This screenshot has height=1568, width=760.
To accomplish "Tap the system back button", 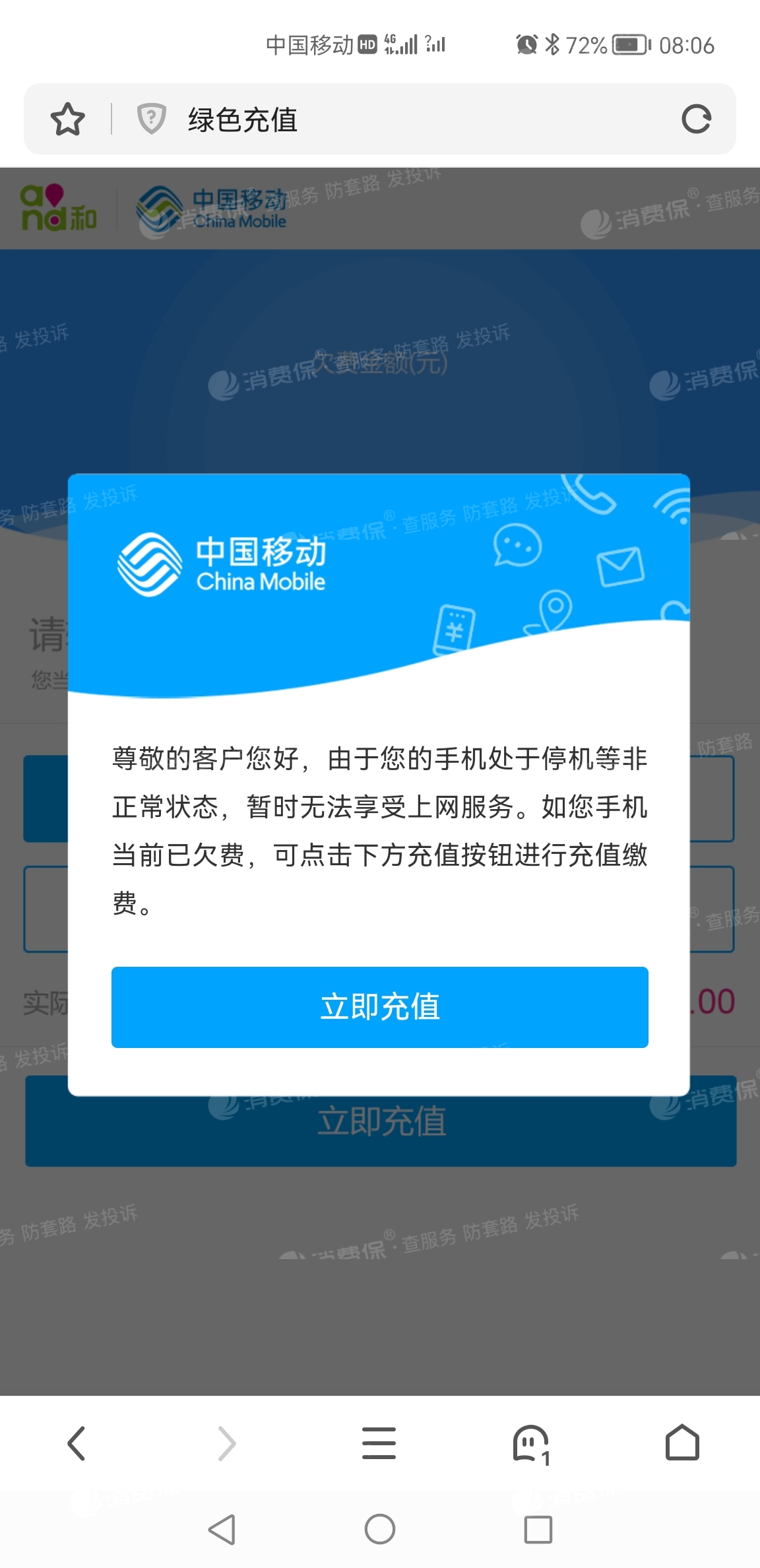I will 222,1529.
